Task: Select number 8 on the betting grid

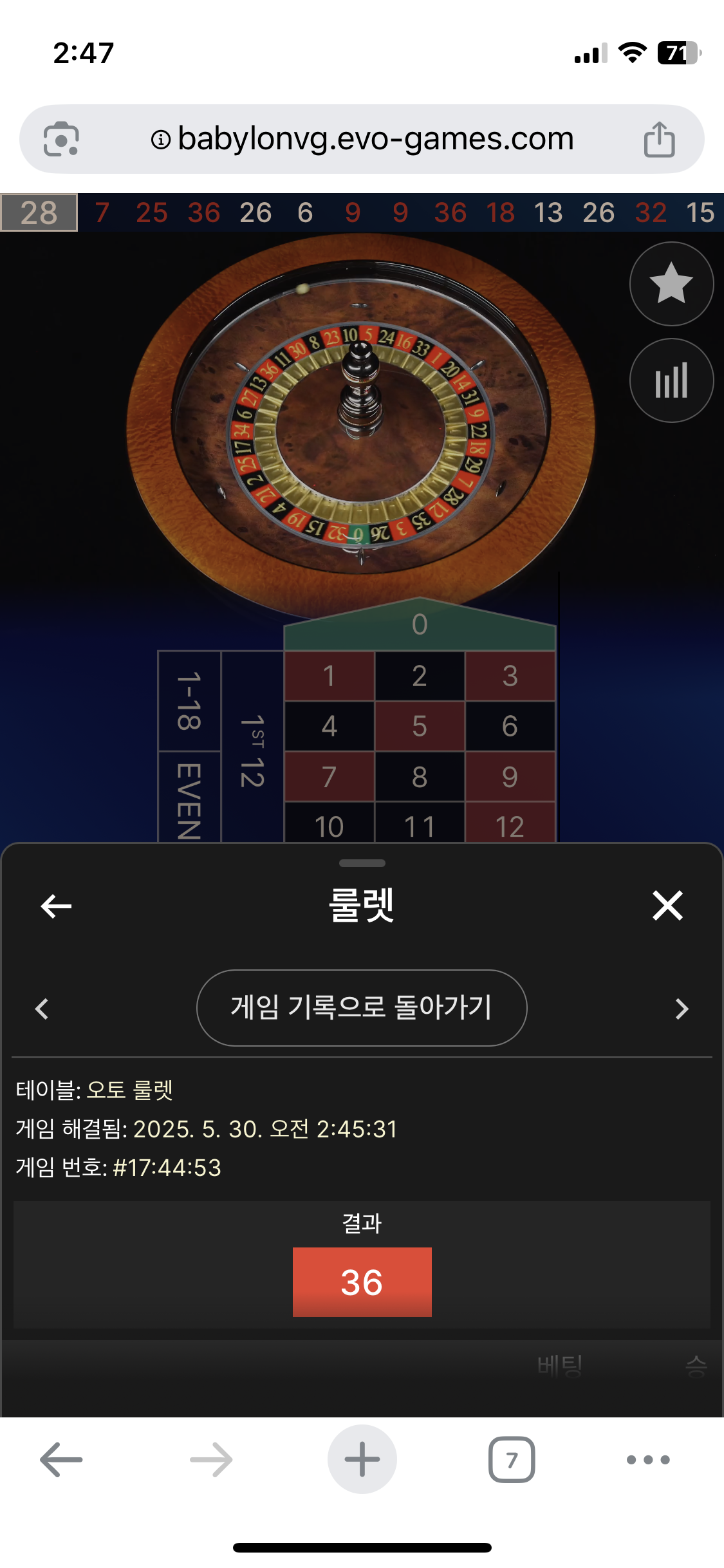Action: (x=420, y=777)
